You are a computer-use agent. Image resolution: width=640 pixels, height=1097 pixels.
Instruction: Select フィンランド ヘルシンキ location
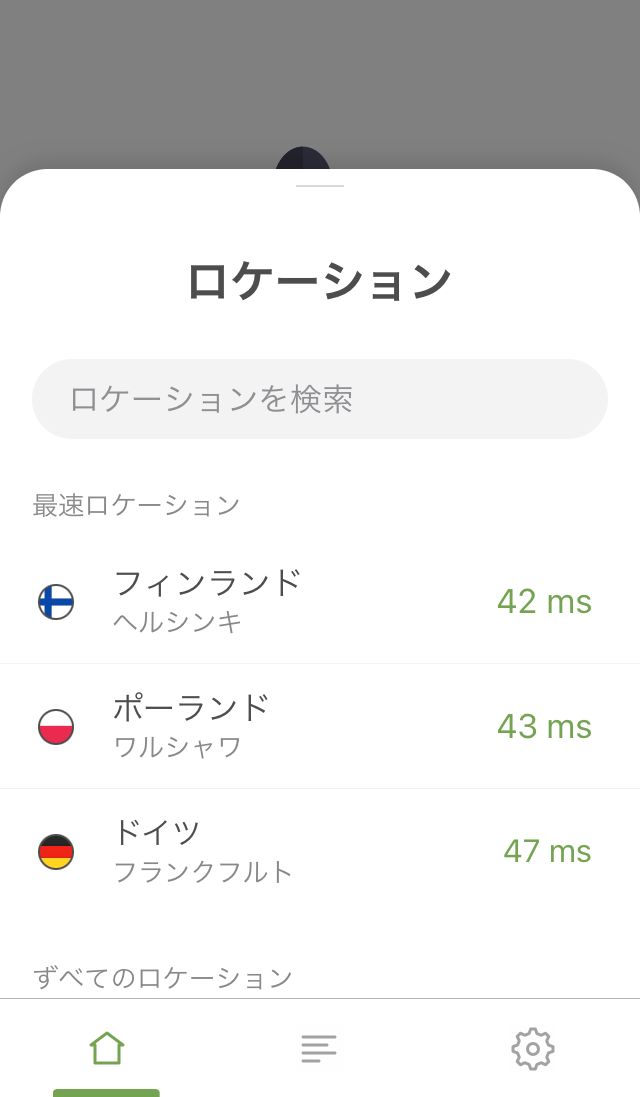[320, 602]
